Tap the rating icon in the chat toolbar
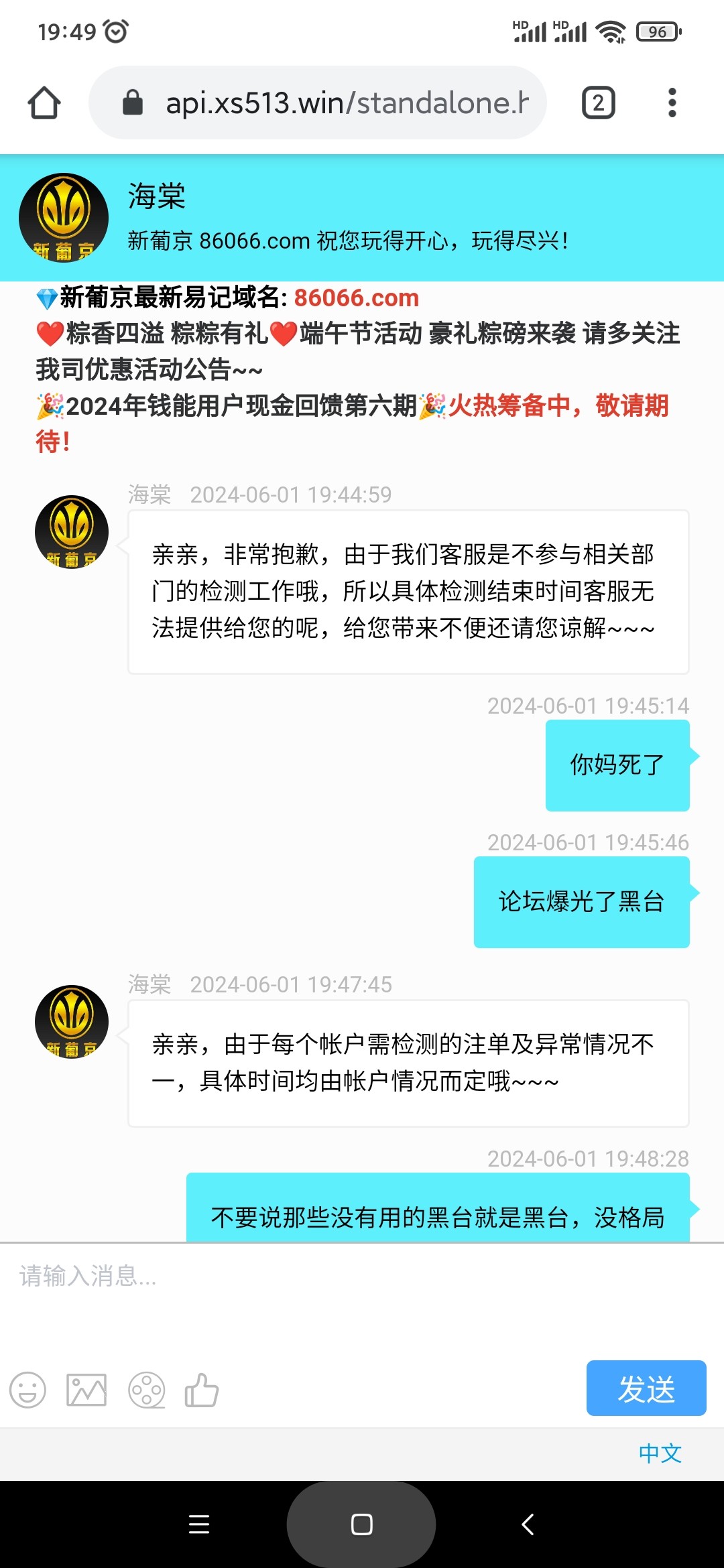Viewport: 724px width, 1568px height. [146, 1390]
